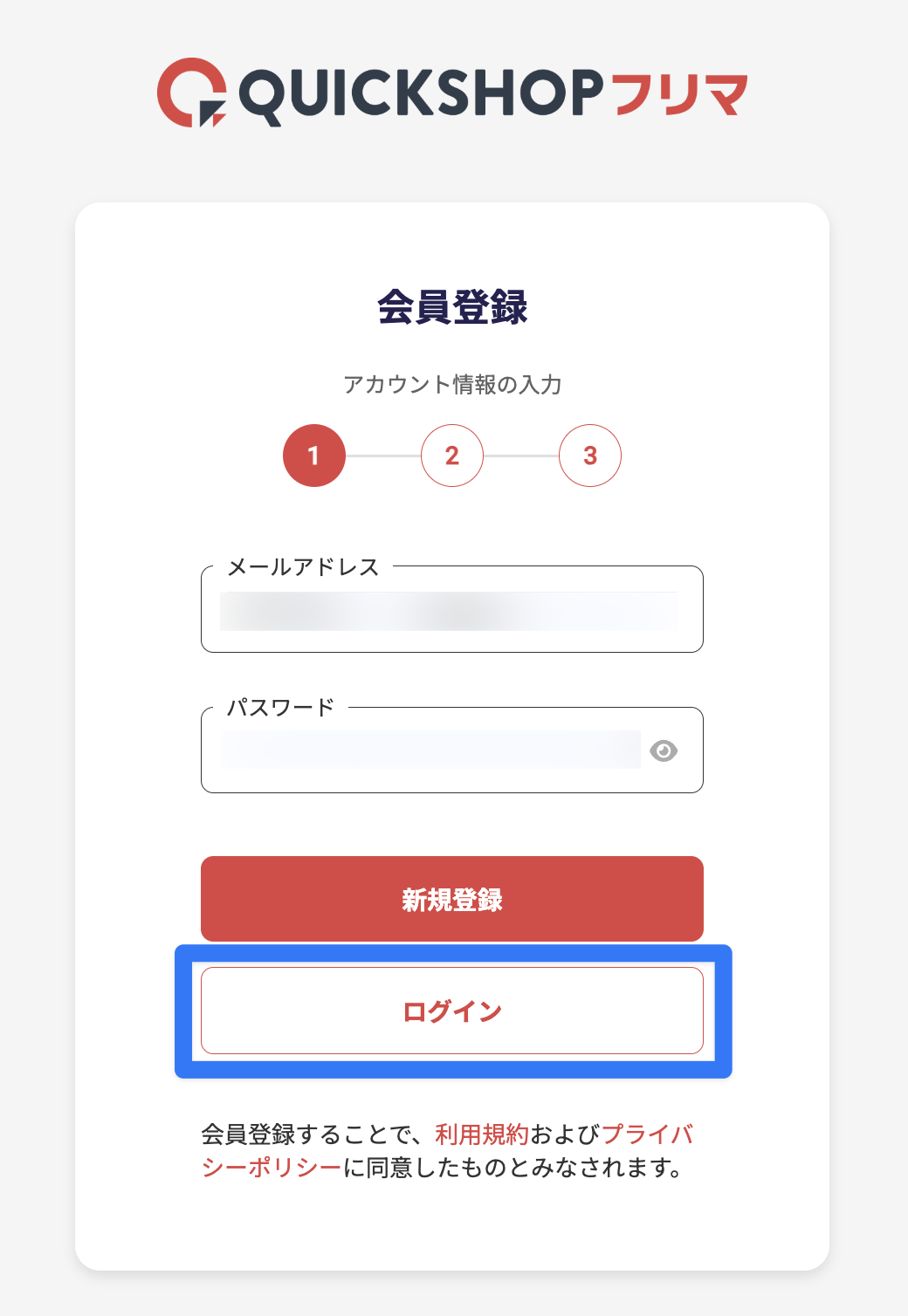
Task: Tap the メールアドレス email field
Action: [x=450, y=611]
